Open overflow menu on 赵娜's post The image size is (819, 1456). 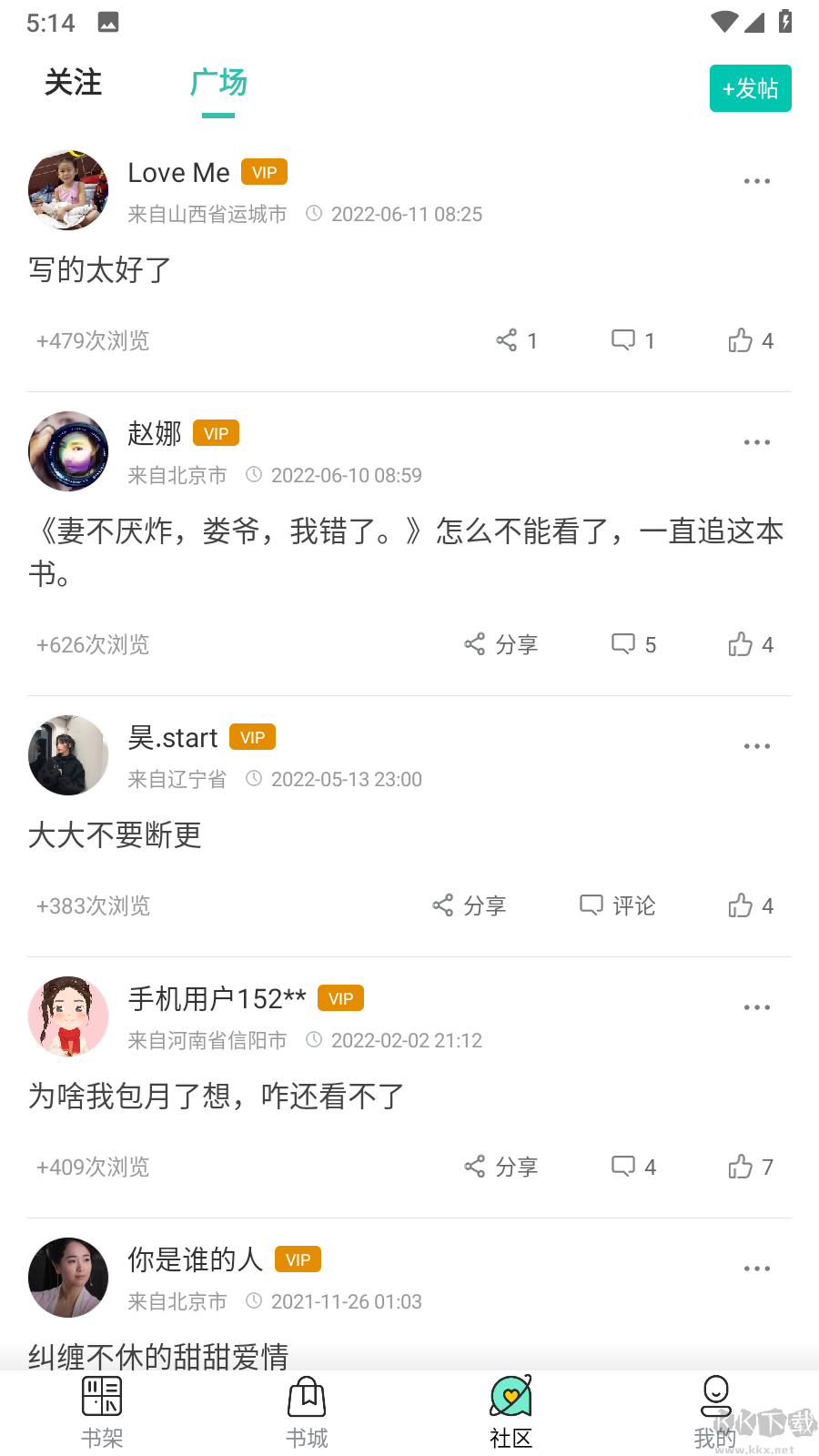click(756, 443)
